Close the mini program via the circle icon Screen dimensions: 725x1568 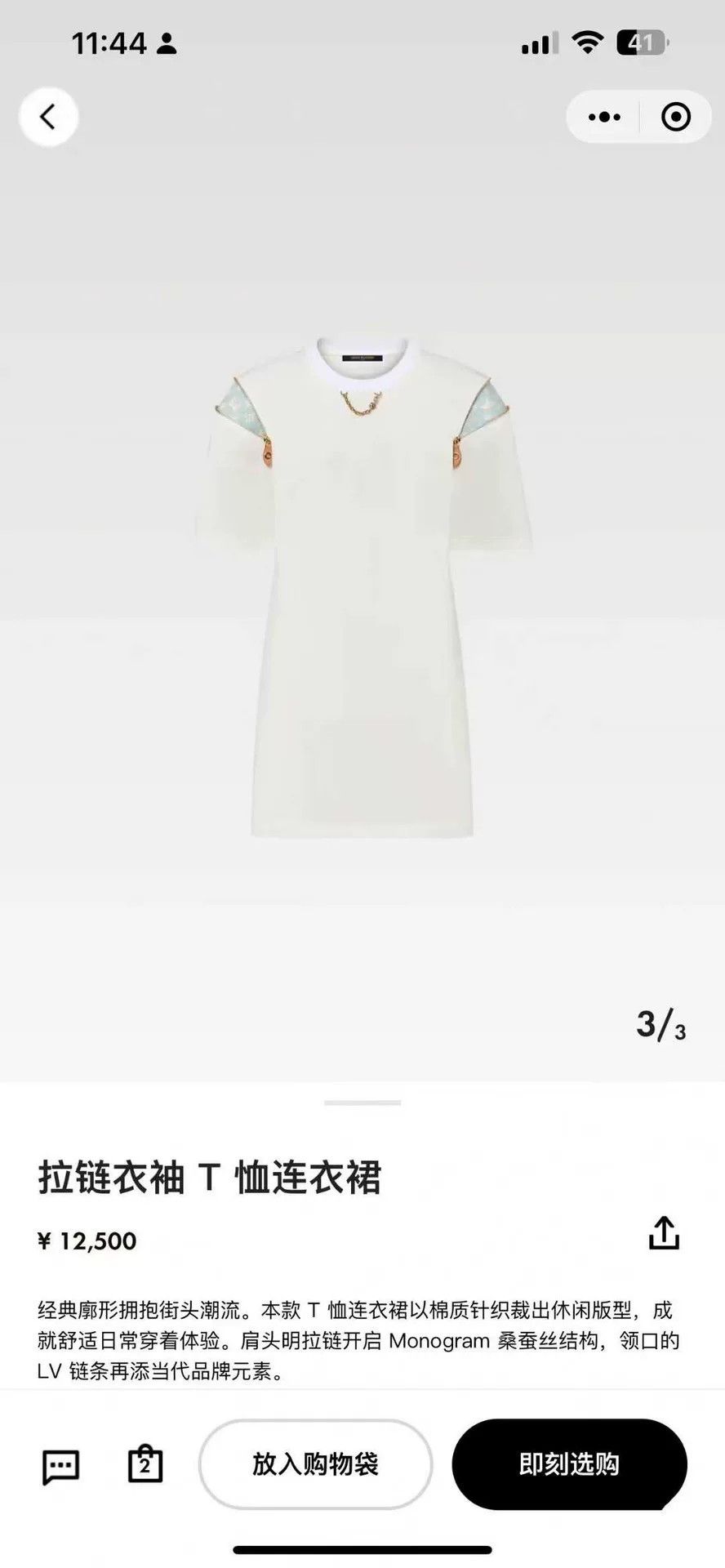click(676, 117)
